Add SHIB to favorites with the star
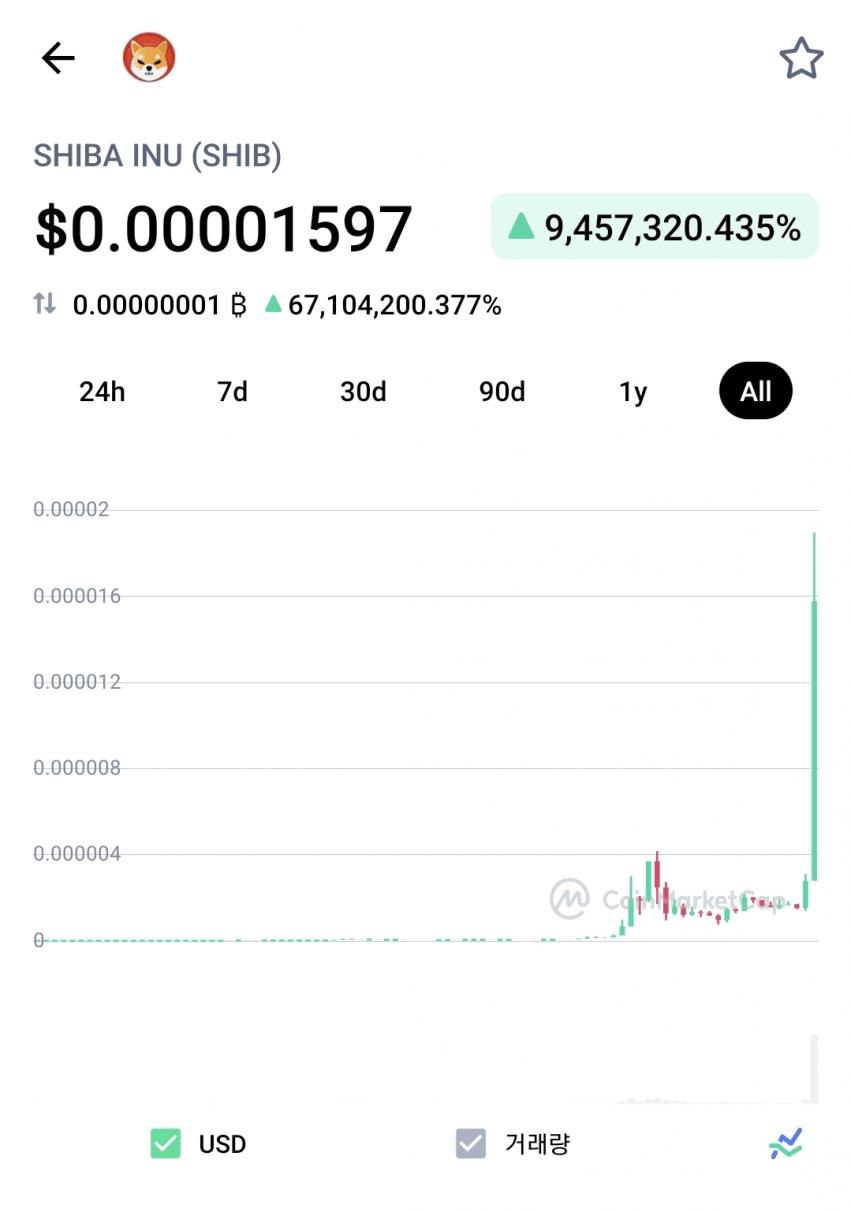Viewport: 850px width, 1212px height. coord(801,59)
